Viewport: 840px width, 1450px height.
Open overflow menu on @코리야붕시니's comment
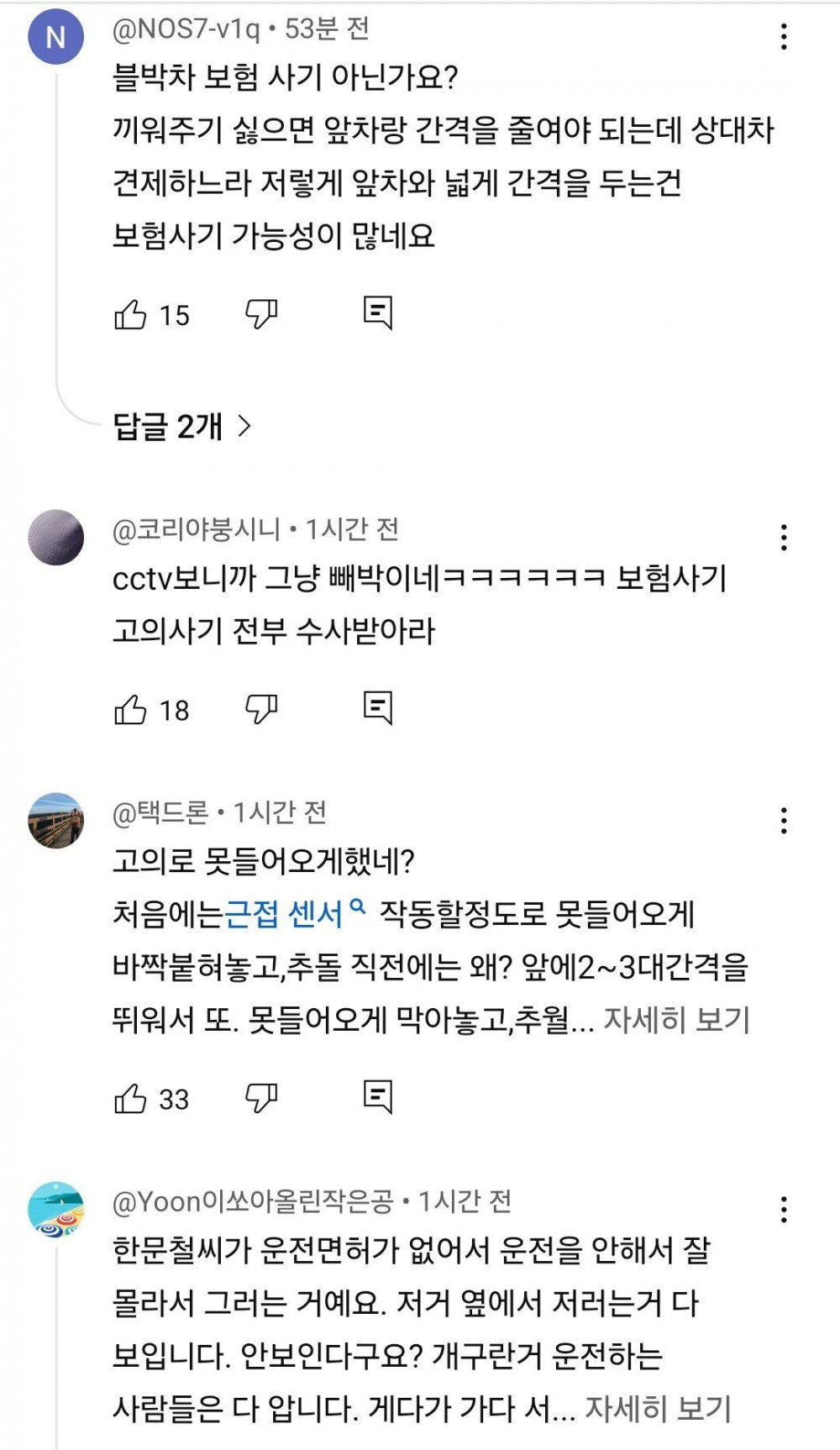coord(784,537)
